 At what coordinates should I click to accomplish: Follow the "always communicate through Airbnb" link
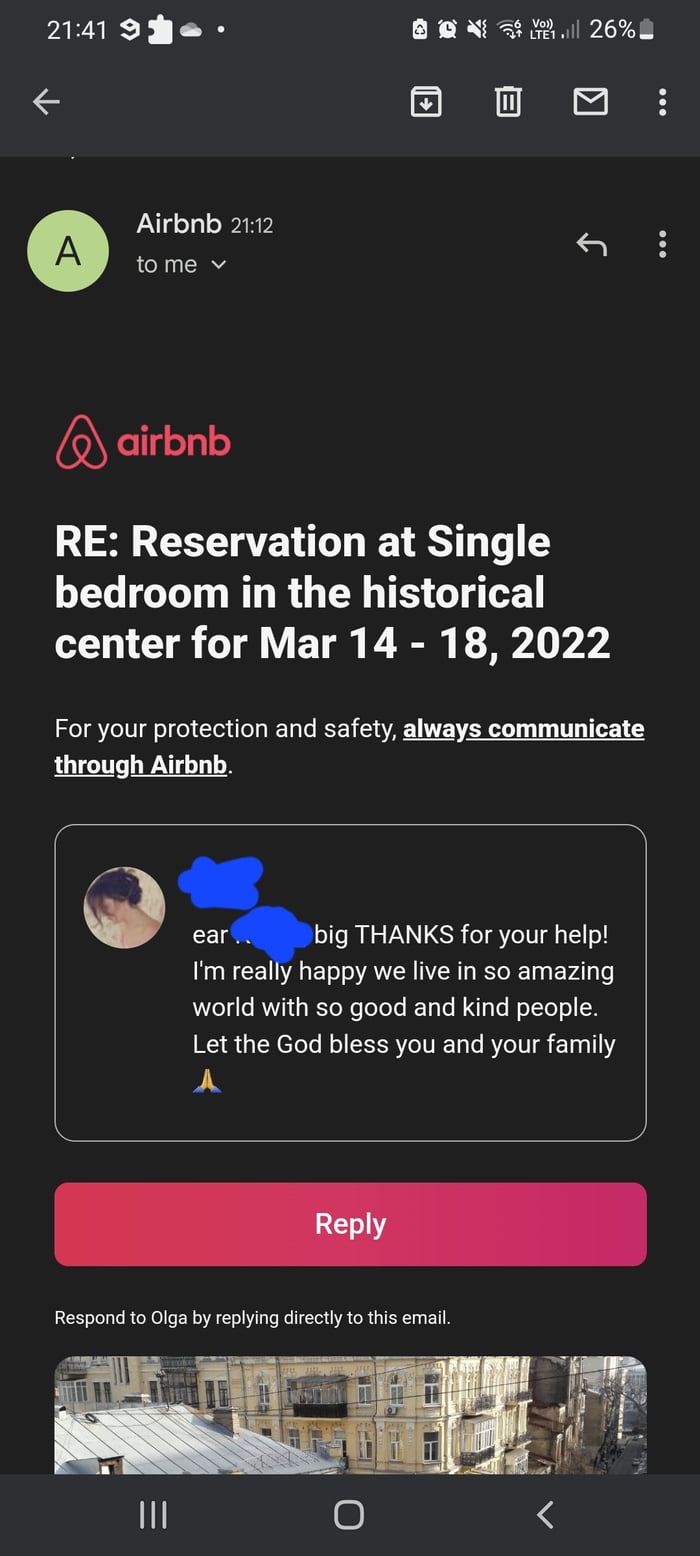pos(523,729)
